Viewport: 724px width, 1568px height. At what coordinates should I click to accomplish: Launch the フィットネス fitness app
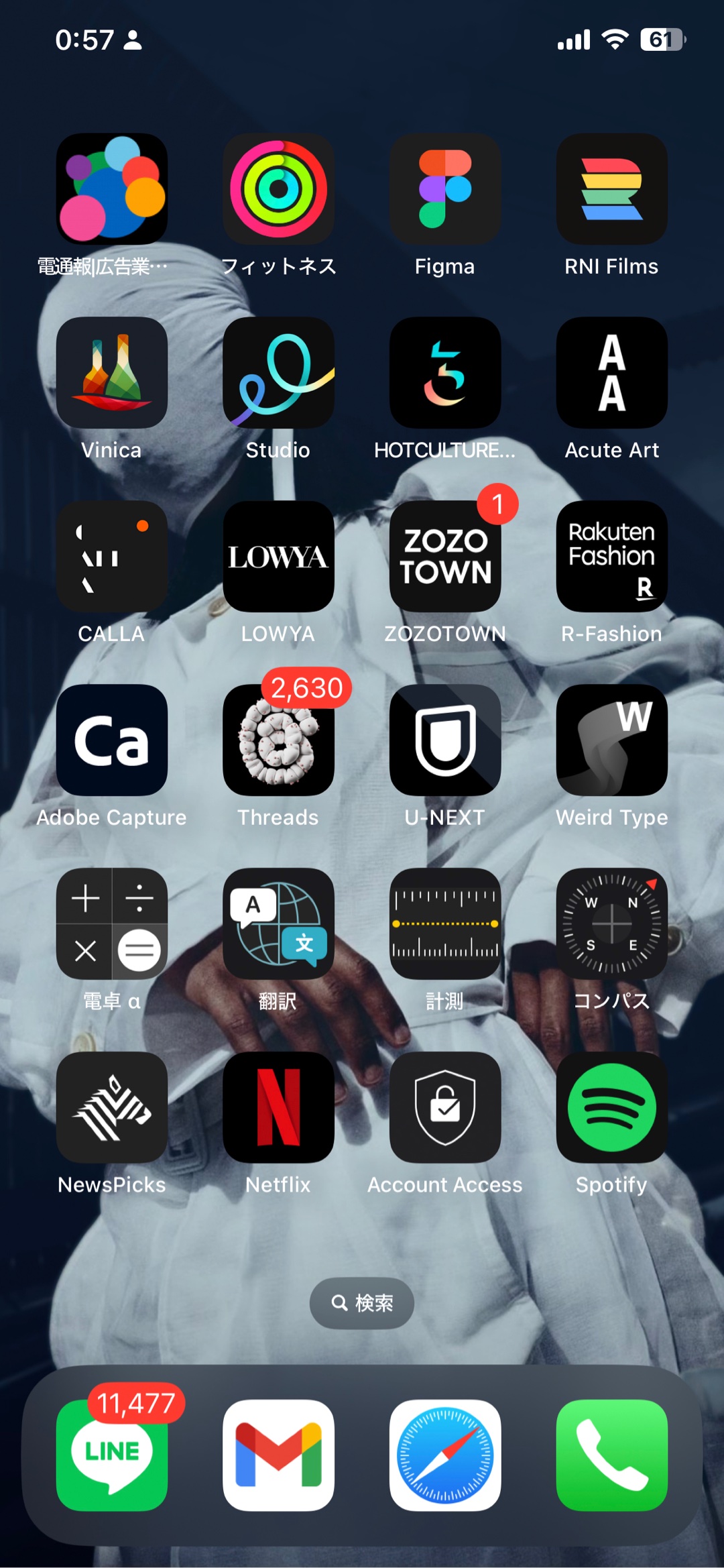[x=278, y=189]
